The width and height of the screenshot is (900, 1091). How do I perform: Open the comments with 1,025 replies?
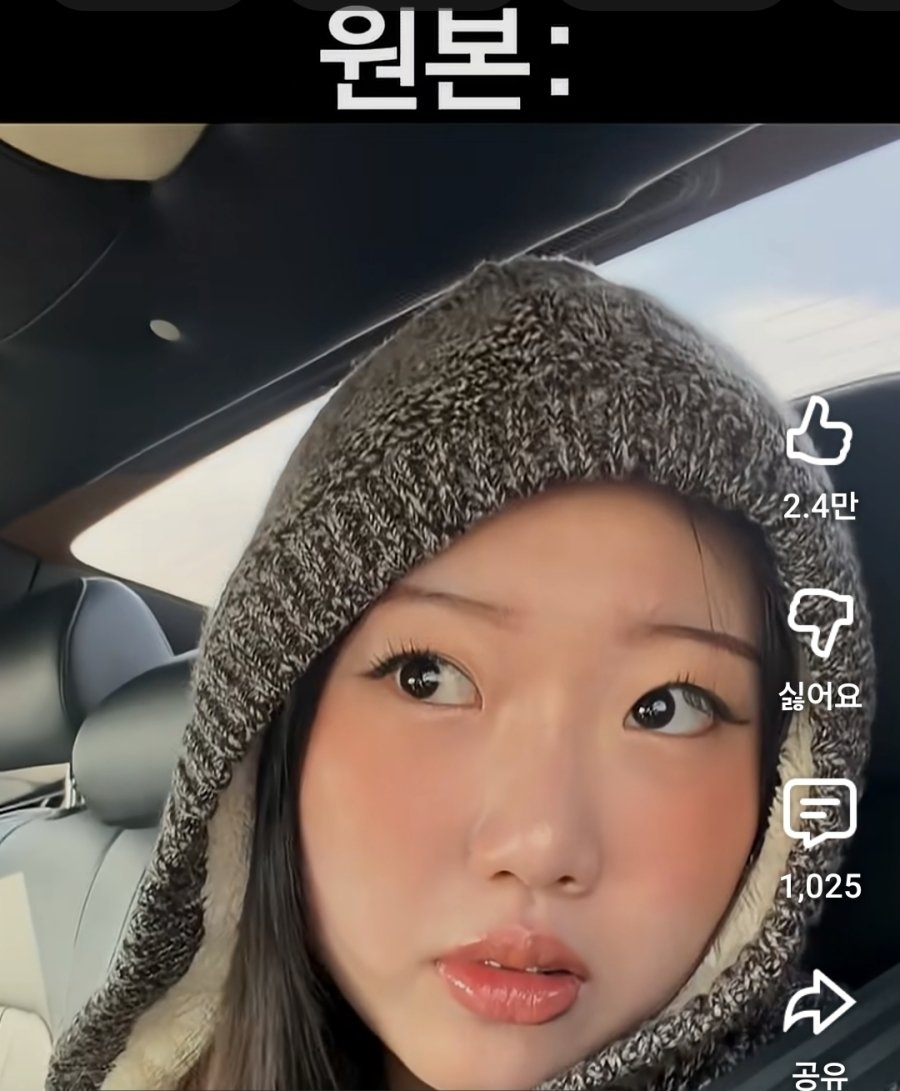click(x=820, y=812)
